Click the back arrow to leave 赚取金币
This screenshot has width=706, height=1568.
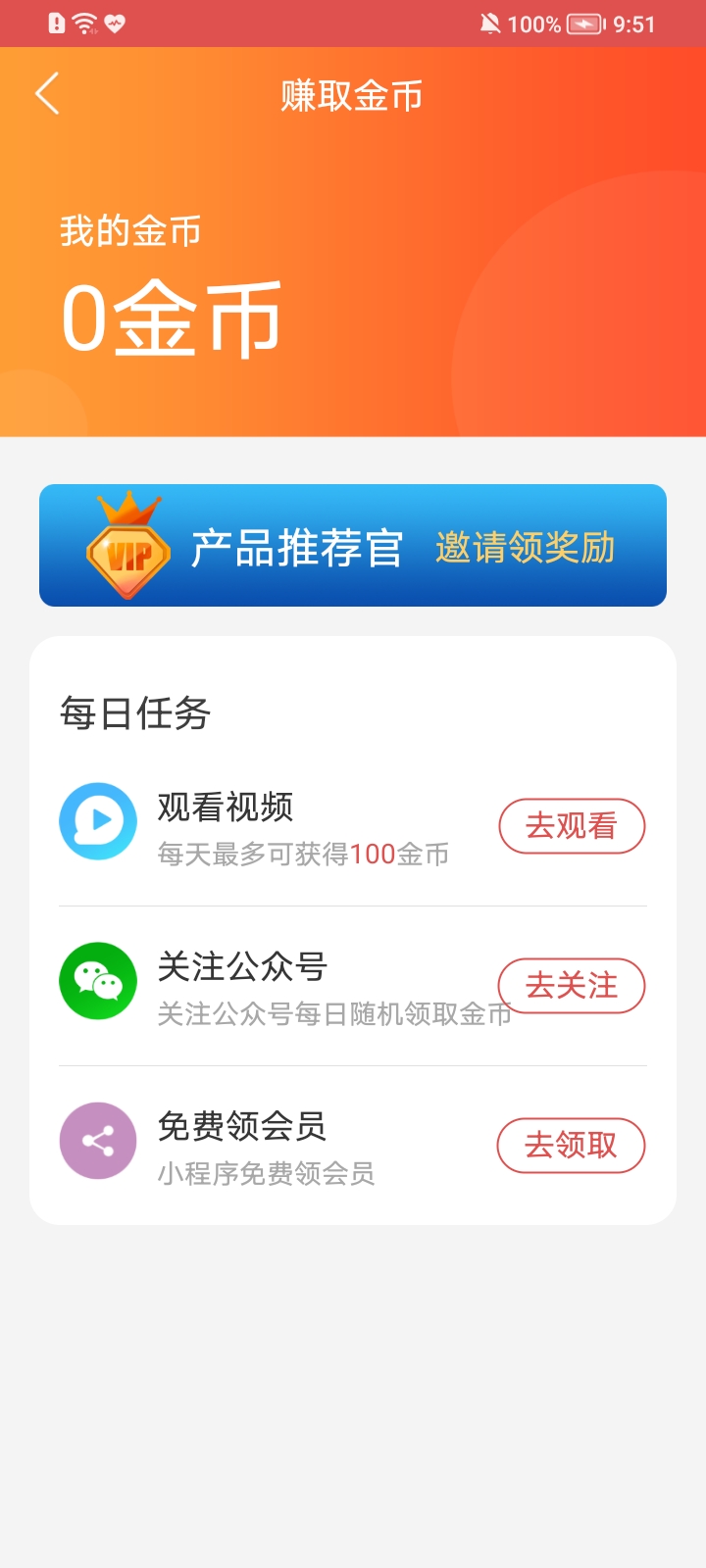[x=47, y=93]
